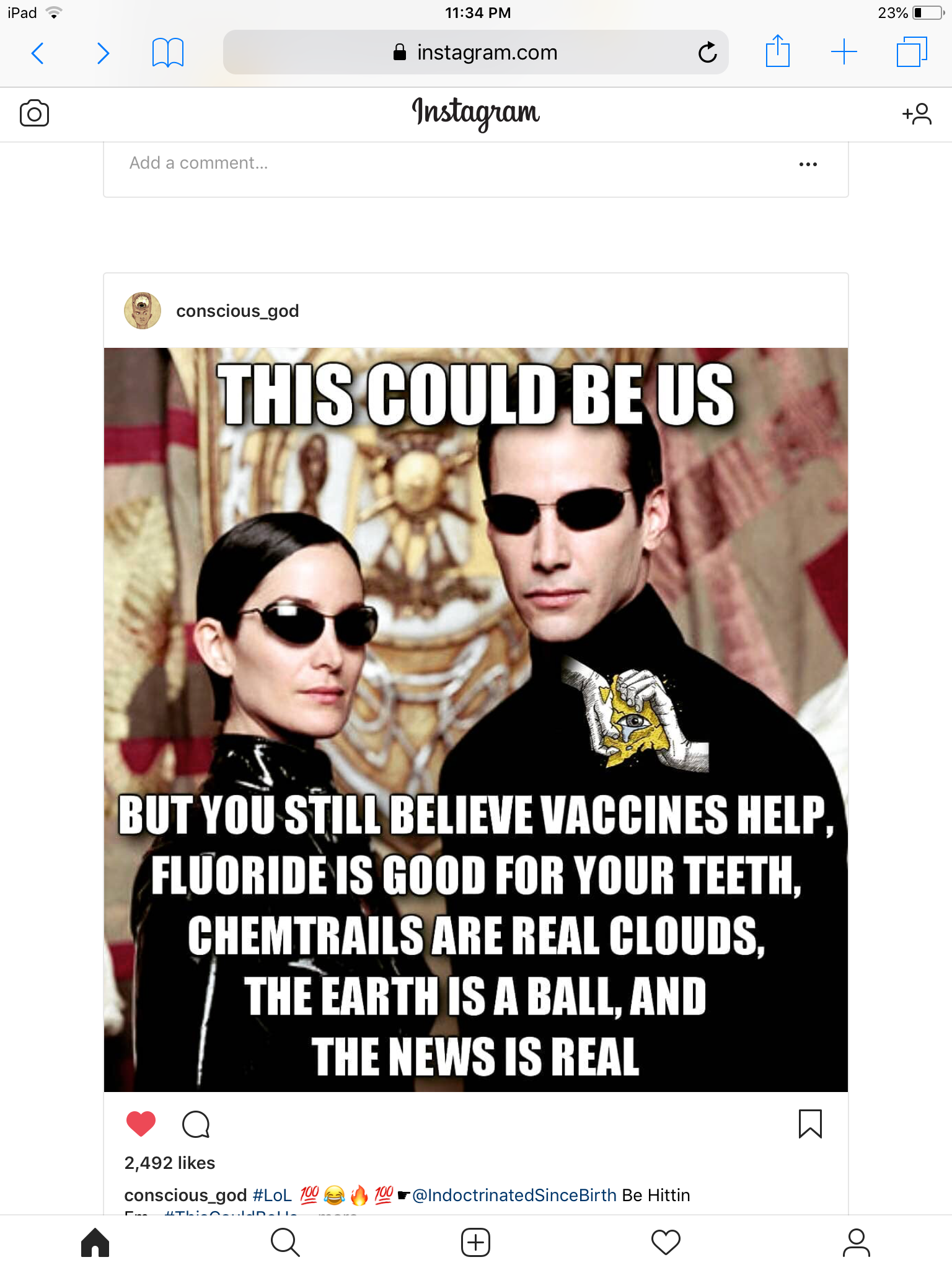Viewport: 952px width, 1270px height.
Task: Open the activity heart tab
Action: tap(666, 1243)
